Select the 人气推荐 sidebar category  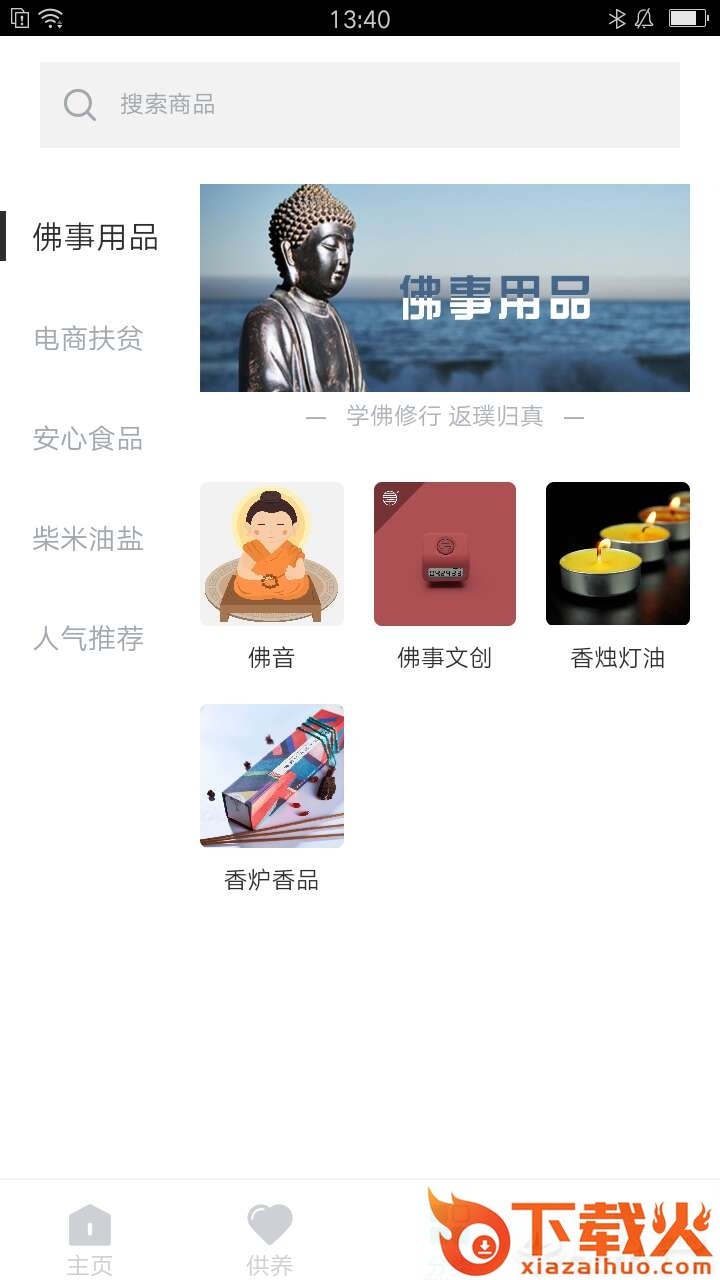click(89, 639)
